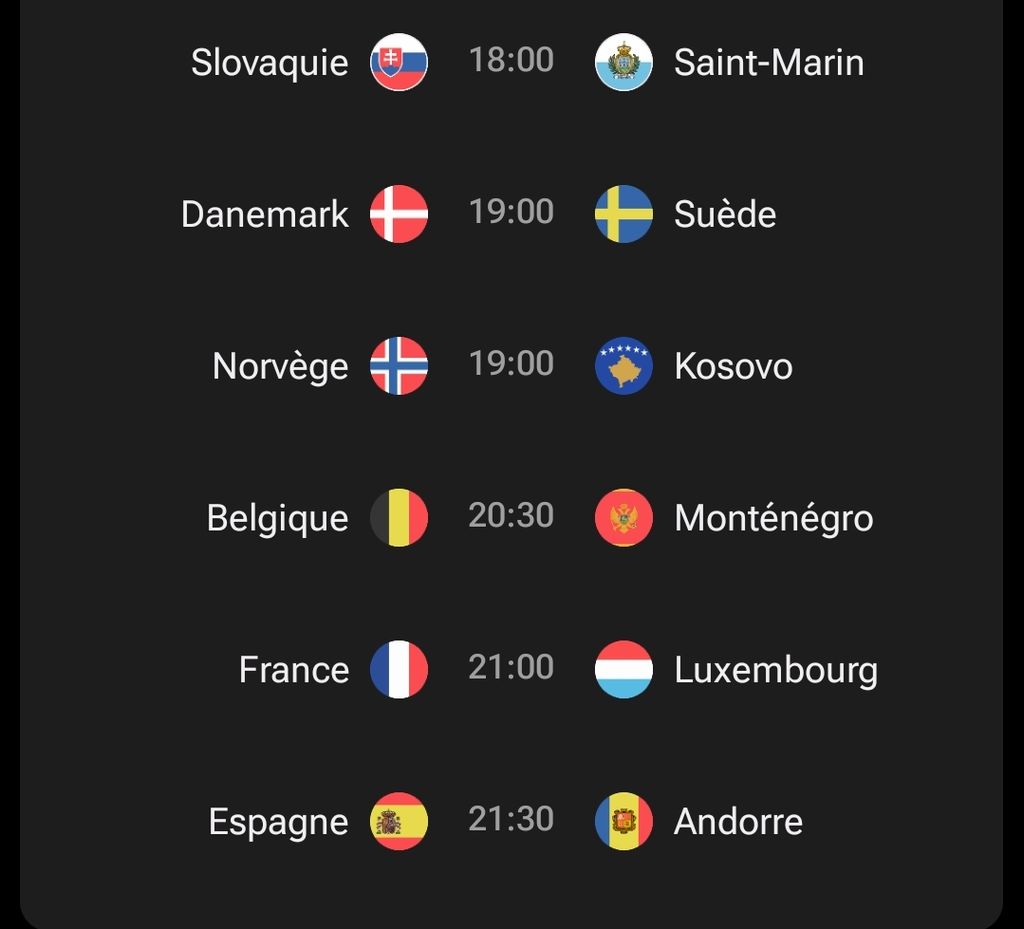This screenshot has width=1024, height=929.
Task: Tap the France vs Luxembourg fixture
Action: point(511,669)
